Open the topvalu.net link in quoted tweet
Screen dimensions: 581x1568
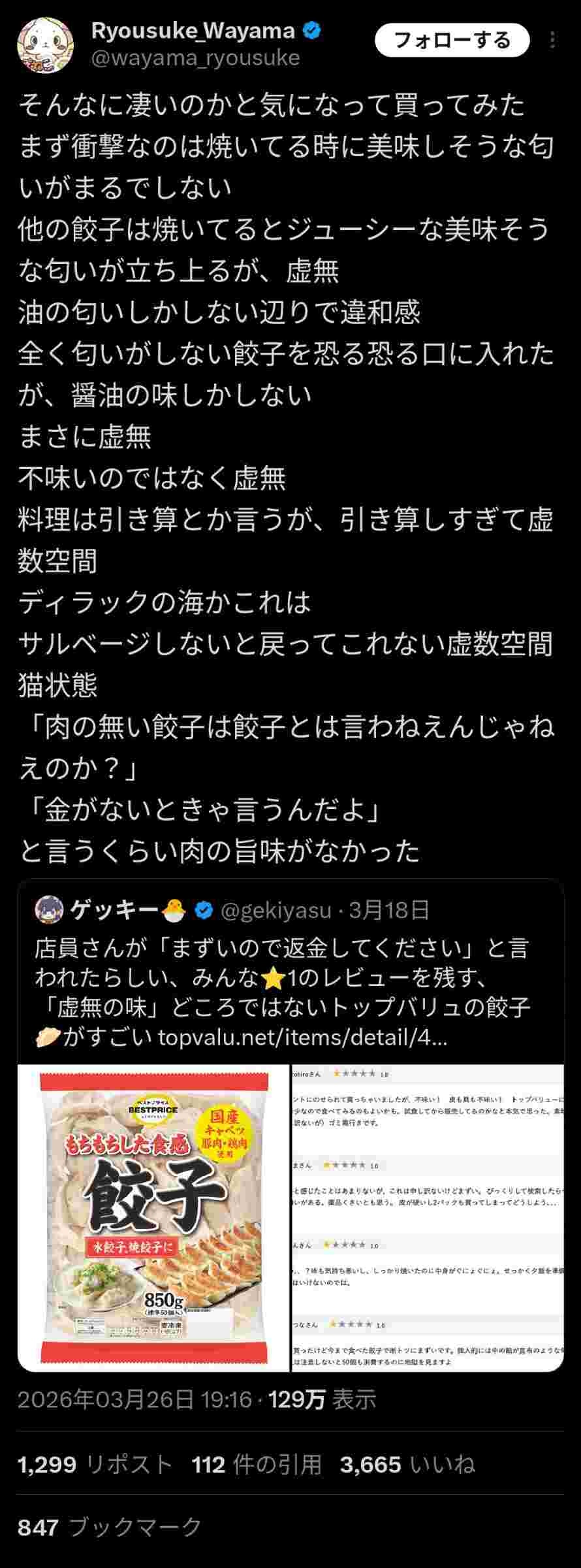click(x=303, y=1037)
